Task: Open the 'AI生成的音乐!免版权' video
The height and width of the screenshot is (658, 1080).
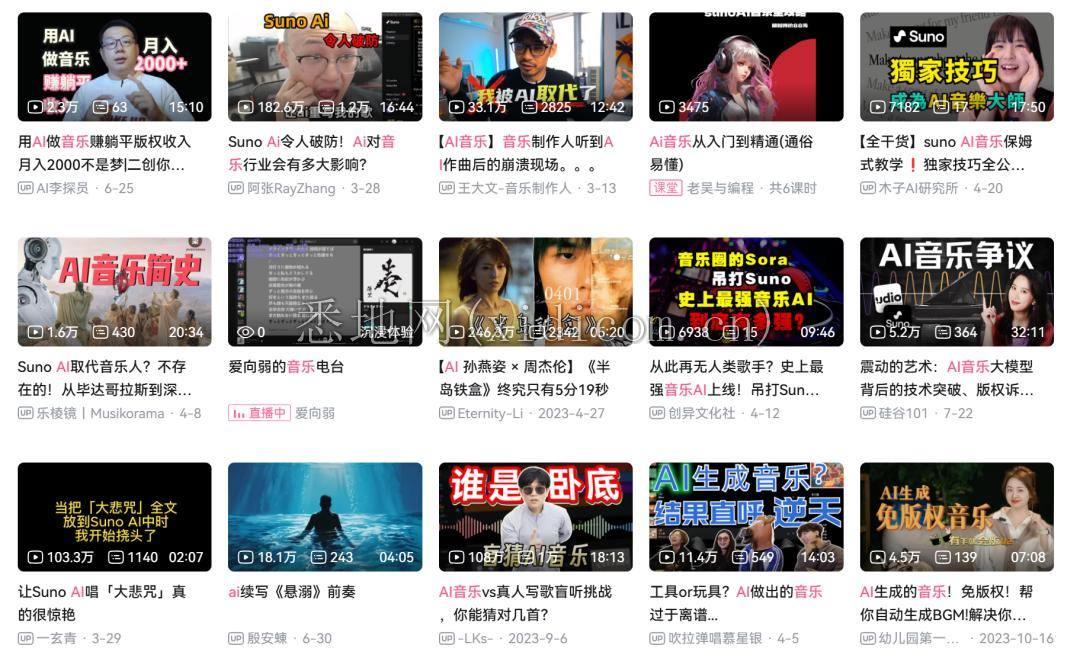Action: 956,517
